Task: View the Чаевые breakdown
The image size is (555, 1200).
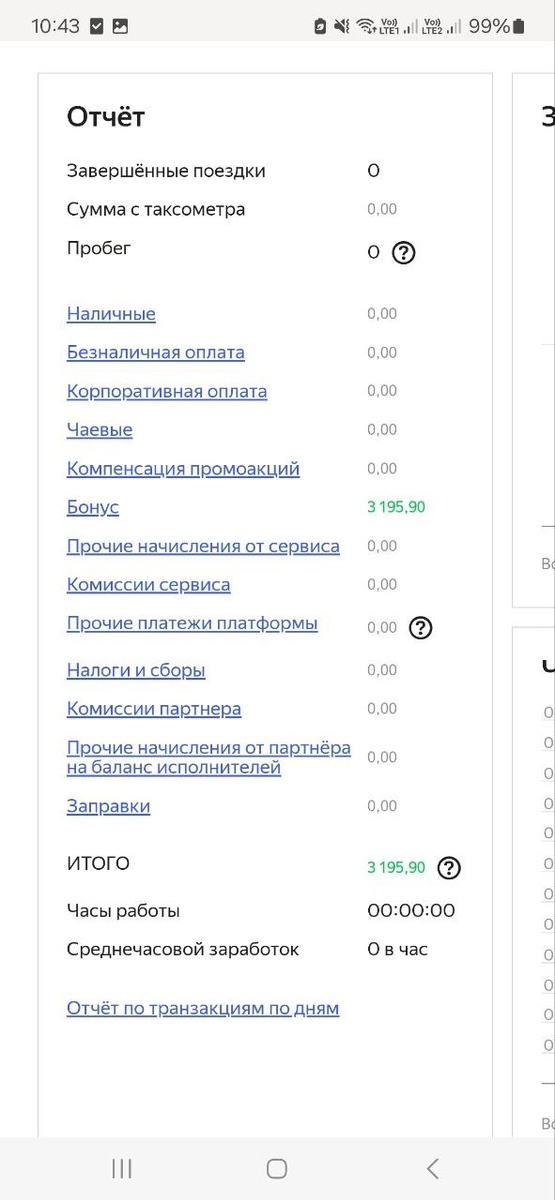Action: 100,430
